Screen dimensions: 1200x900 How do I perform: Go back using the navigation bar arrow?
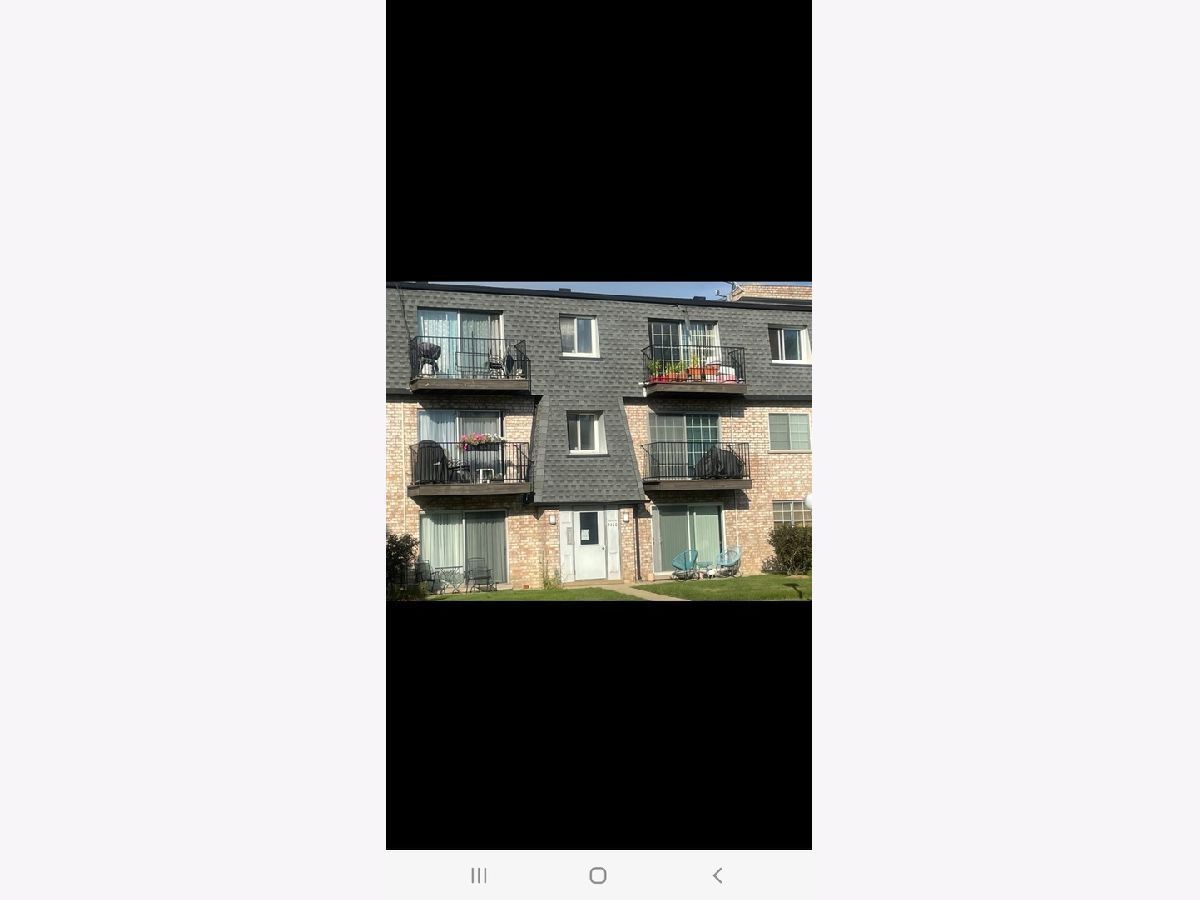pos(717,875)
